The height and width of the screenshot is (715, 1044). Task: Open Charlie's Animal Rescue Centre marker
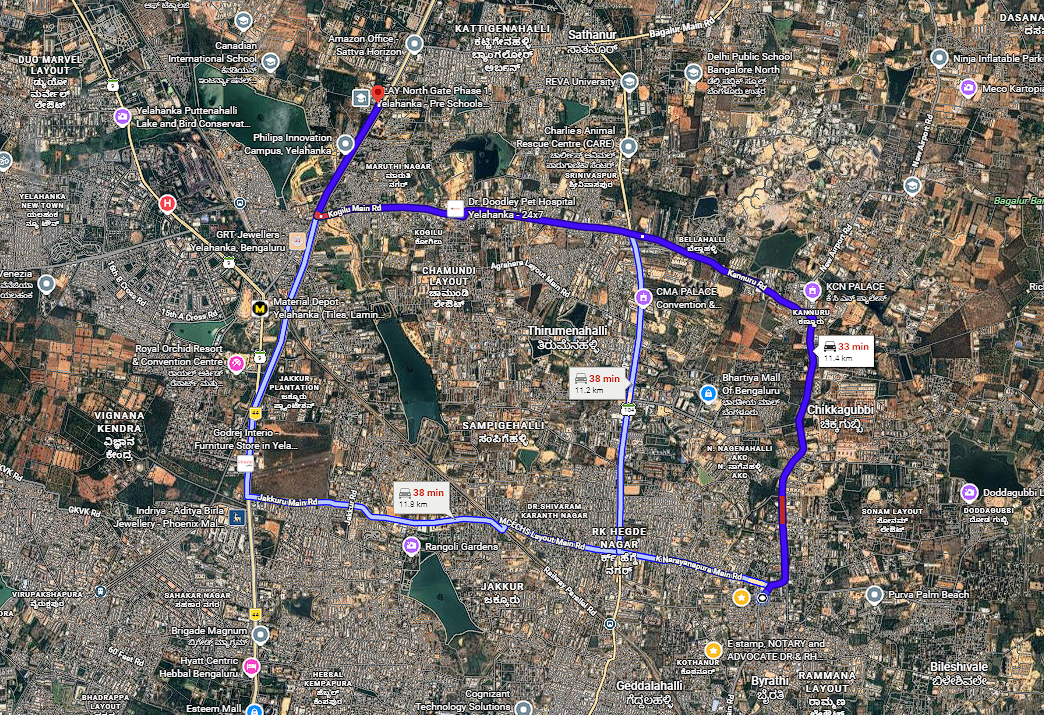tap(628, 148)
